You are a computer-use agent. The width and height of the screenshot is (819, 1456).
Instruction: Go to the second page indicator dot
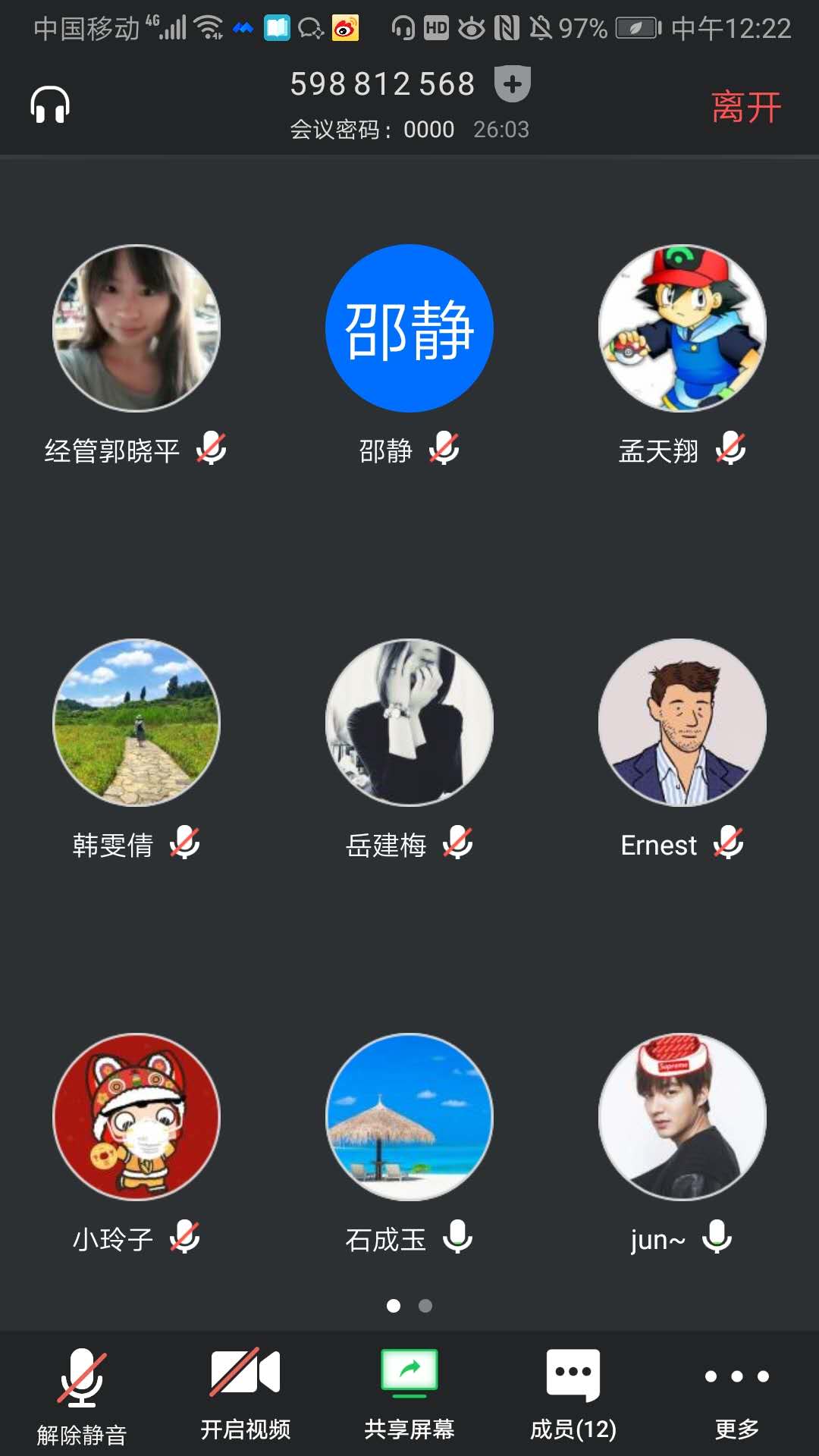coord(425,1306)
